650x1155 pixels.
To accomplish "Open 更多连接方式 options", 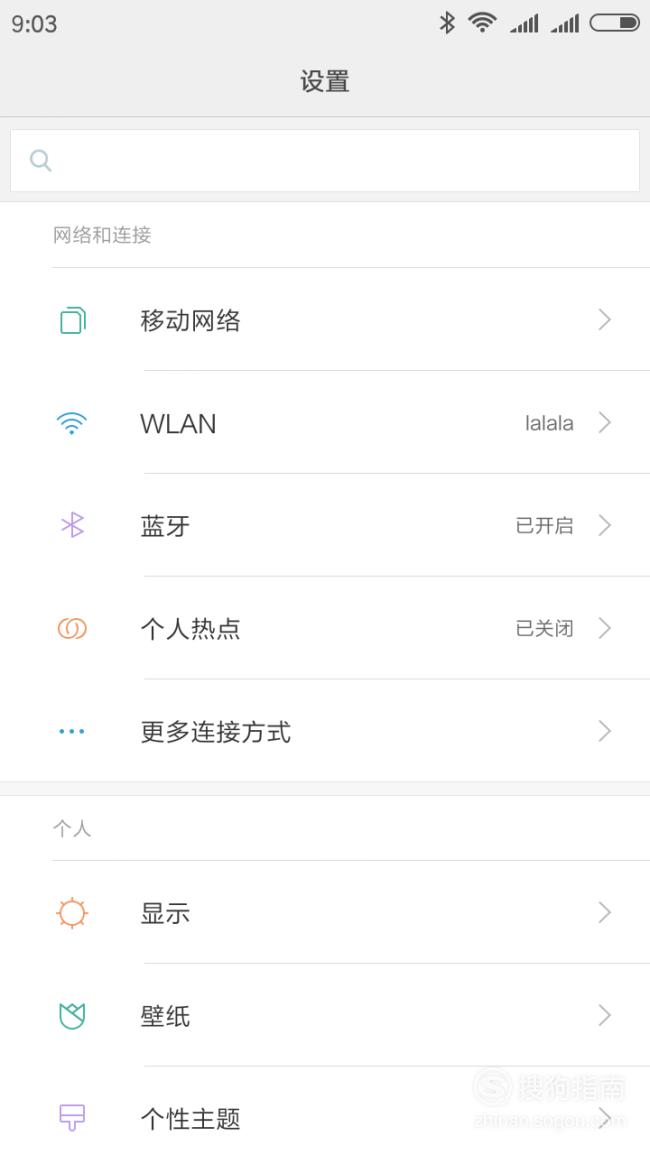I will (325, 731).
